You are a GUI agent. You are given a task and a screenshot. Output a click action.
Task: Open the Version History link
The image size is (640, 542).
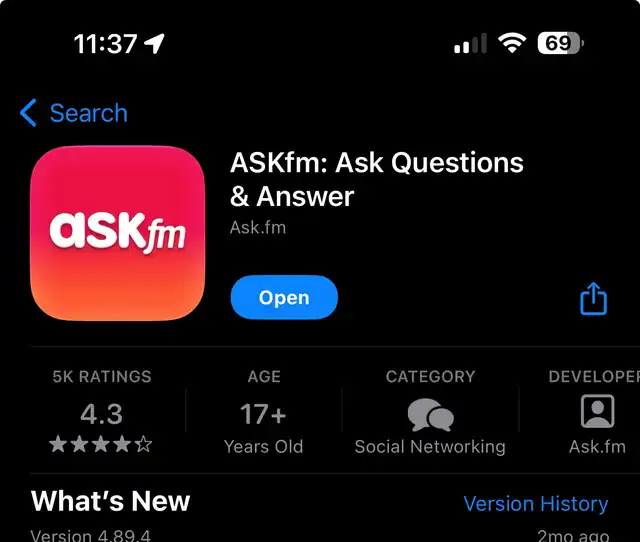click(x=535, y=504)
